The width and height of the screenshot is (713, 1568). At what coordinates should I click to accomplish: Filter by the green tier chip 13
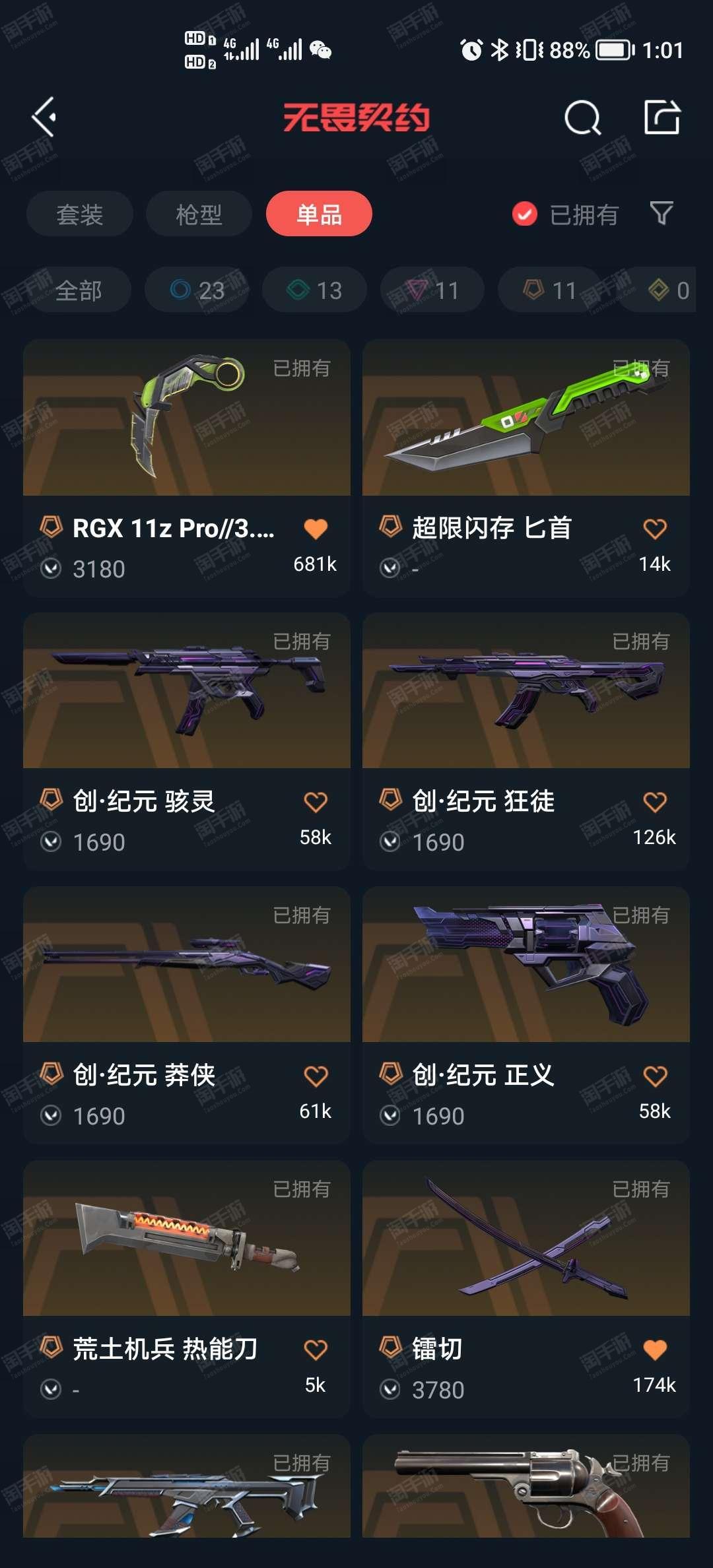314,290
